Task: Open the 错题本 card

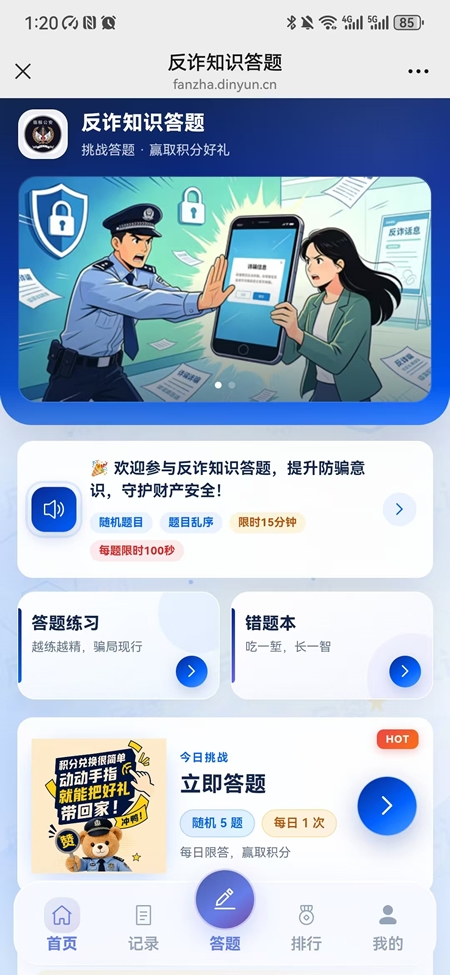Action: (332, 645)
